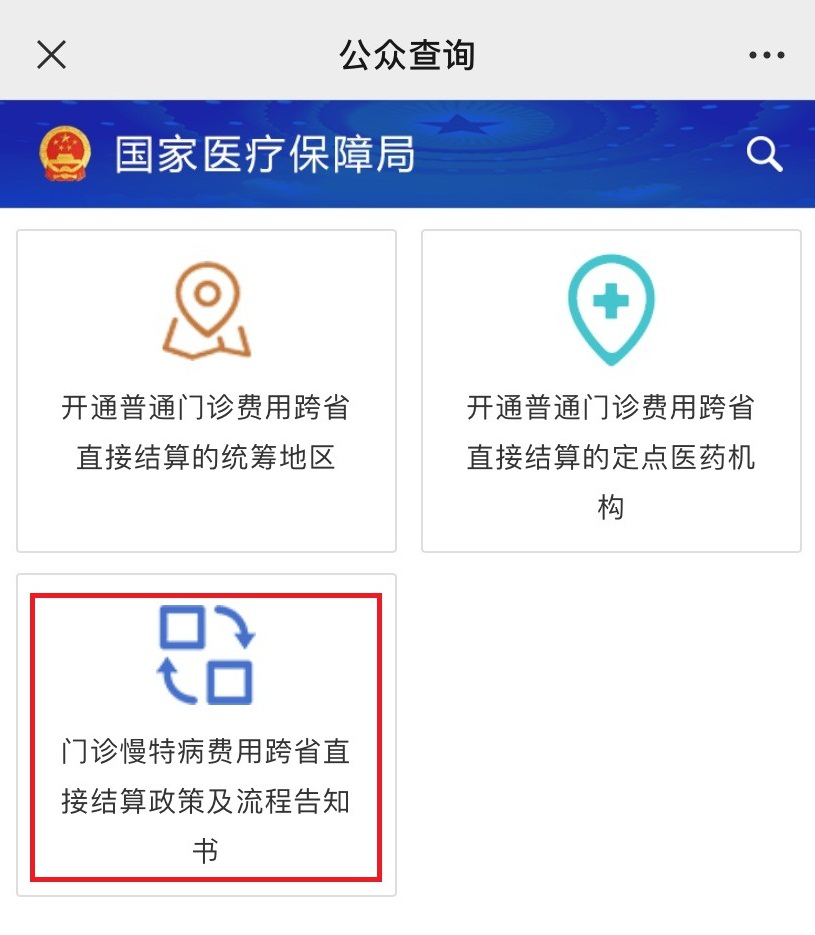Open 门诊慢特病费用跨省直接结算政策及流程告知书 card
815x935 pixels.
coord(206,736)
